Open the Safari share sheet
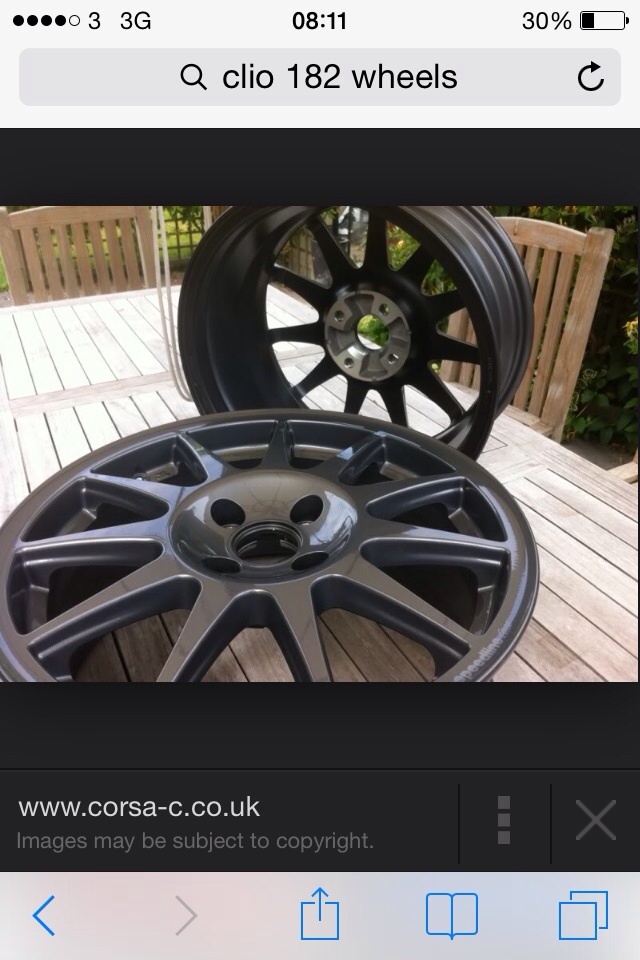 pos(320,914)
